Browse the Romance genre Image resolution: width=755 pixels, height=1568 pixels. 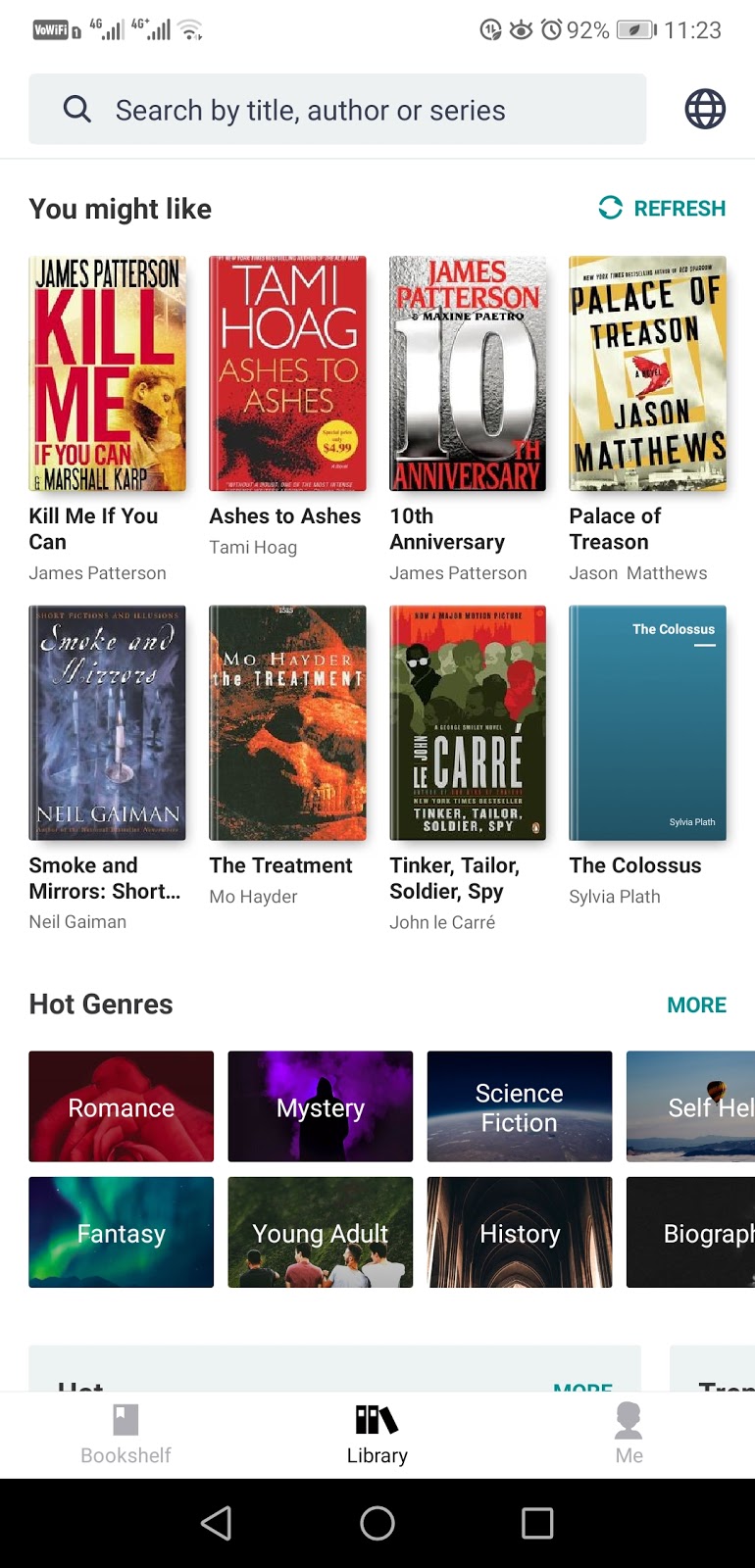[122, 1106]
